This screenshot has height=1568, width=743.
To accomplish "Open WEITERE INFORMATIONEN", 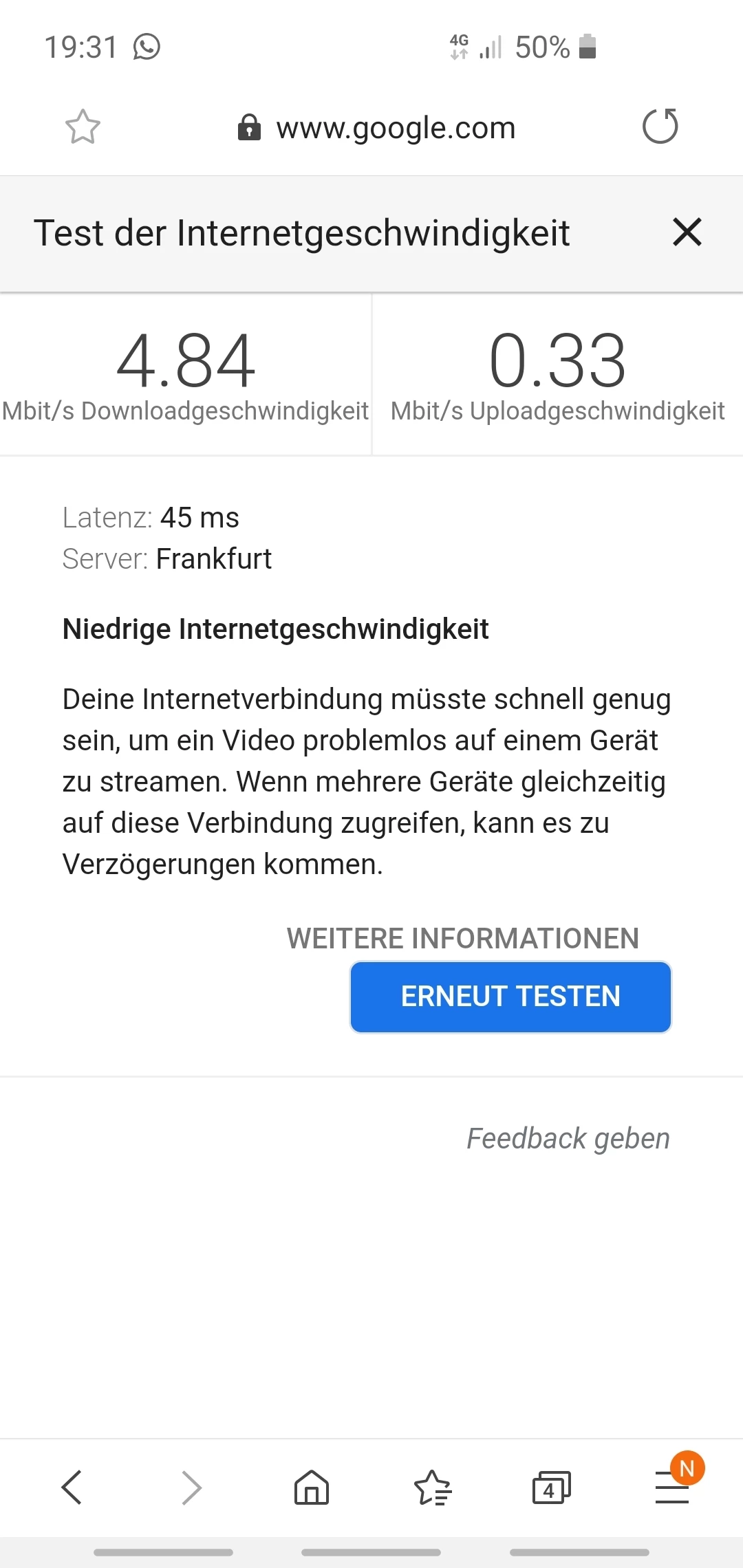I will pos(462,938).
